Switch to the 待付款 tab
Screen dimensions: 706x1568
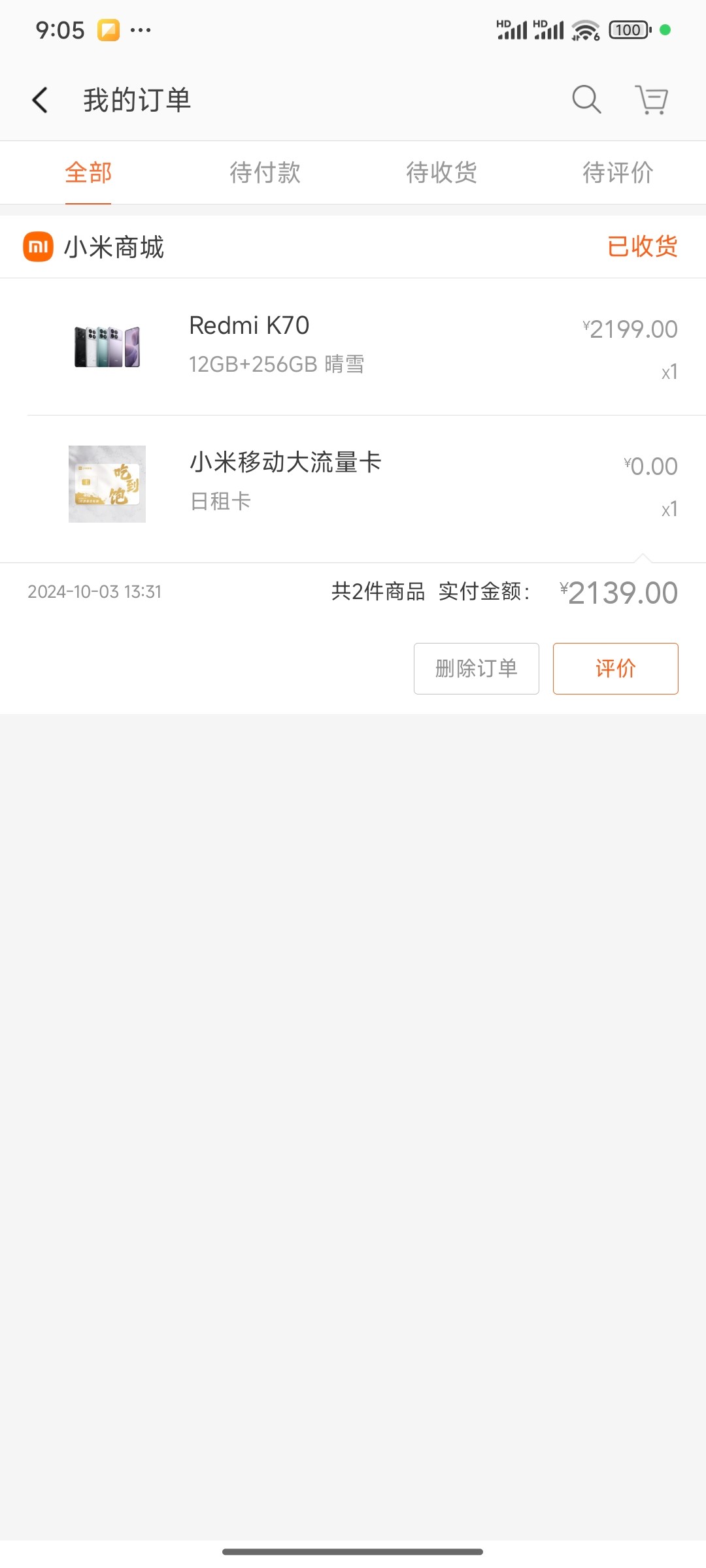[x=265, y=173]
